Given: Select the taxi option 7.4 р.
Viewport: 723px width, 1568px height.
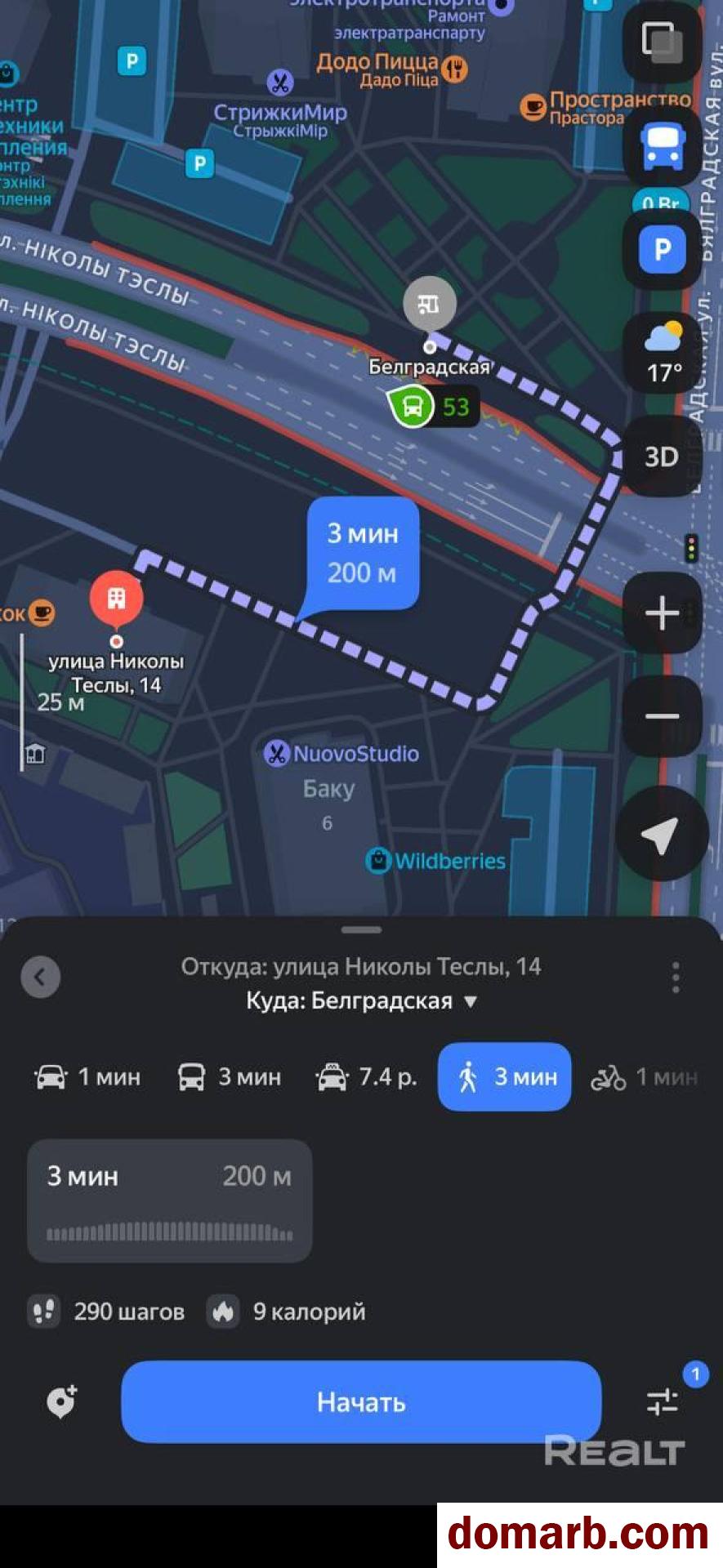Looking at the screenshot, I should (367, 1077).
